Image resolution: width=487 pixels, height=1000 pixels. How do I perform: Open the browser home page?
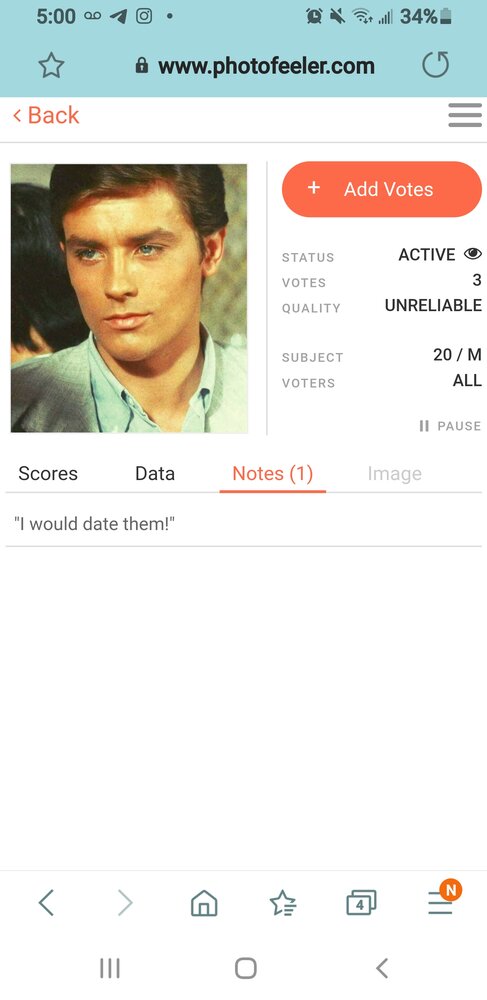204,903
